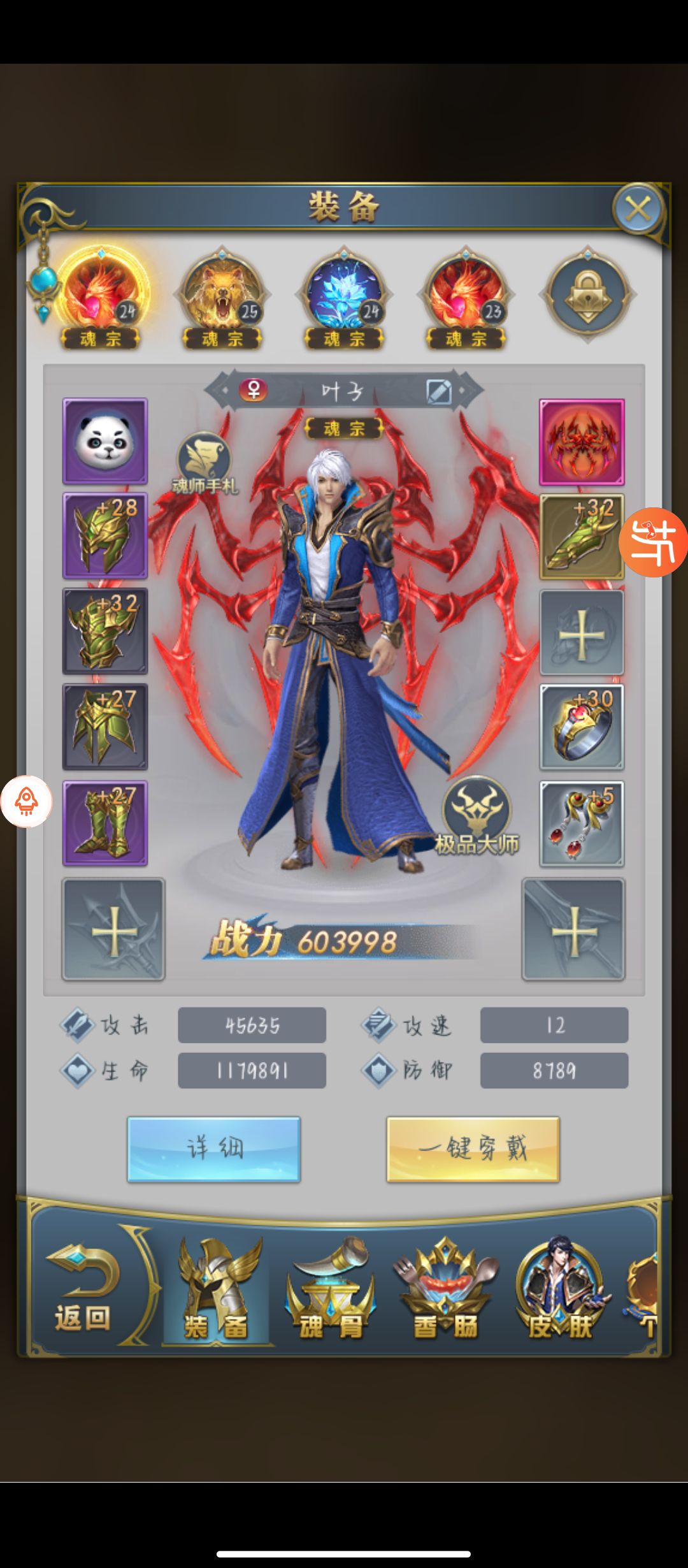View the +28 helmet equipment
Screen dimensions: 688x1568
(x=105, y=536)
